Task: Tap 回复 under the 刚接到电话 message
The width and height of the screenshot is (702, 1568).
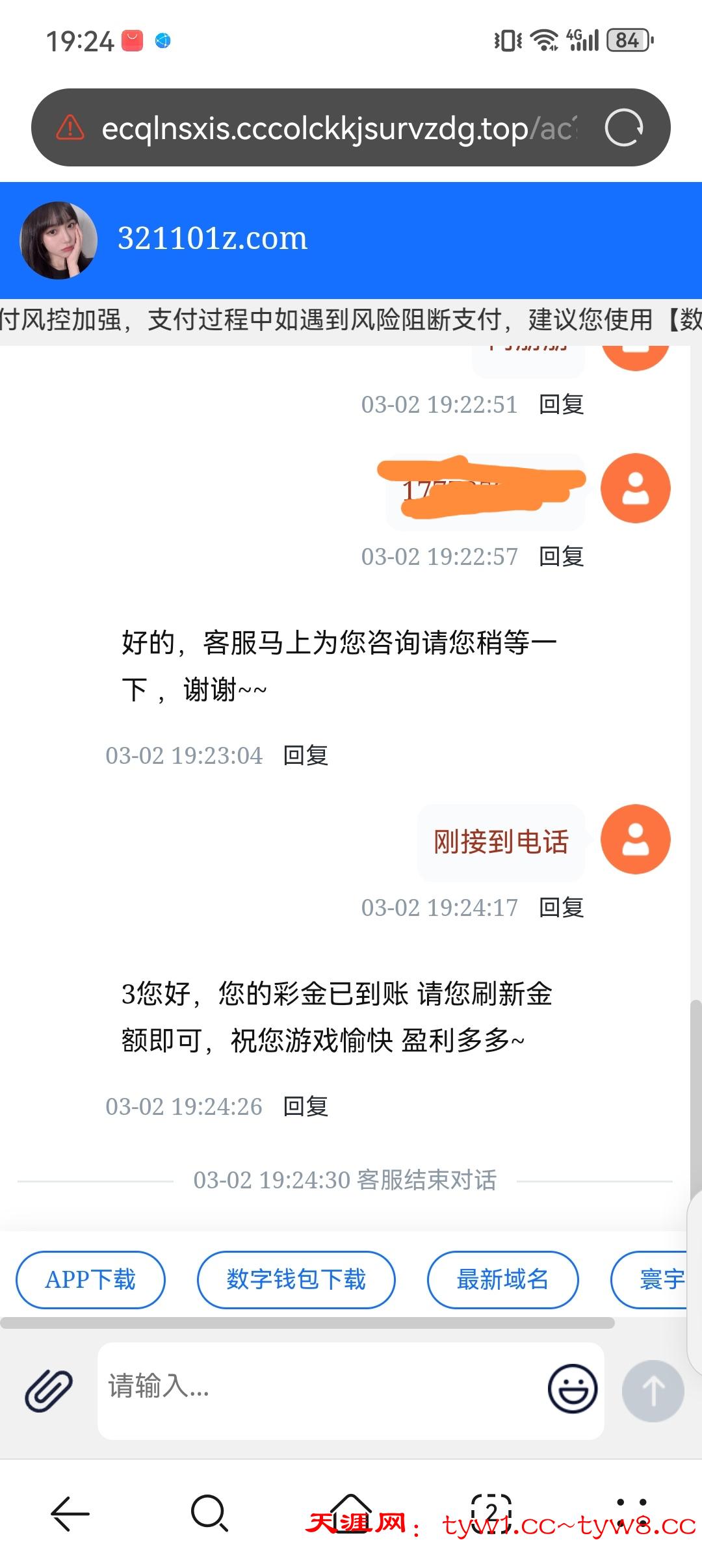Action: click(561, 908)
